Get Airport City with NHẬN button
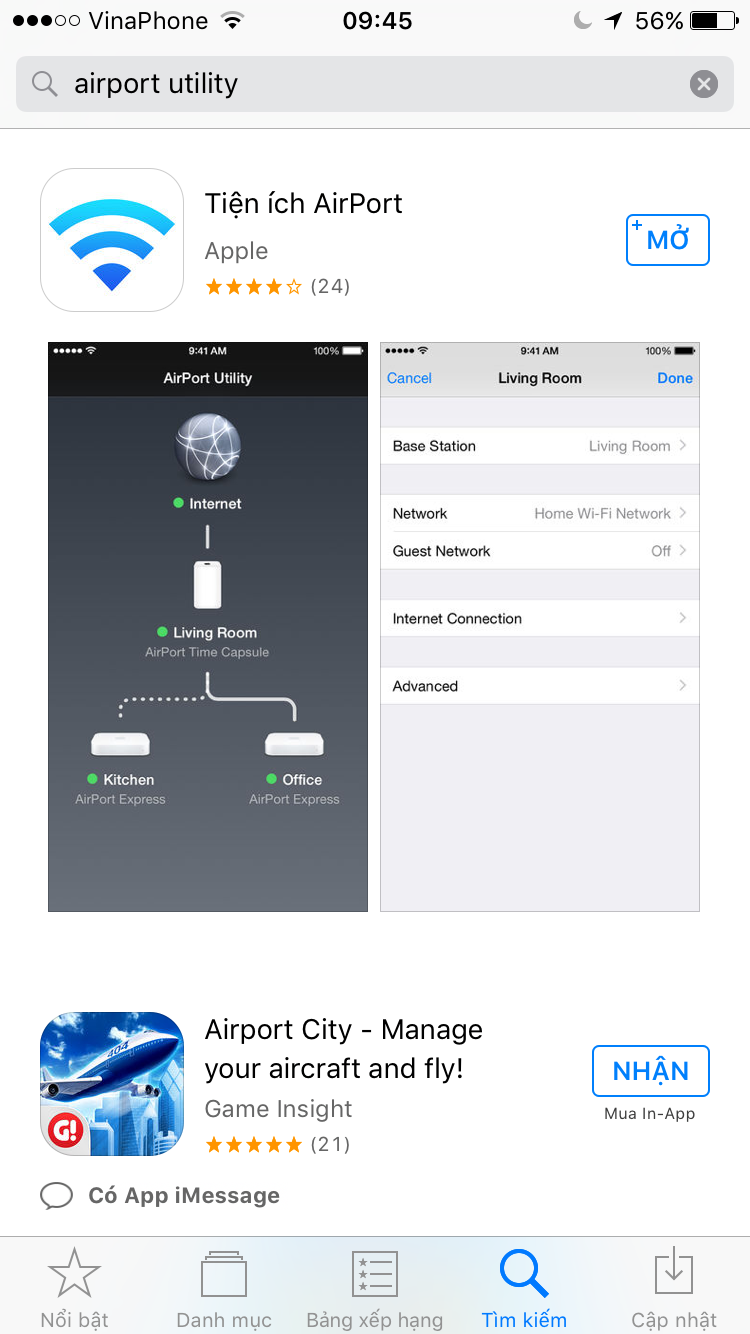Viewport: 750px width, 1334px height. coord(650,1071)
